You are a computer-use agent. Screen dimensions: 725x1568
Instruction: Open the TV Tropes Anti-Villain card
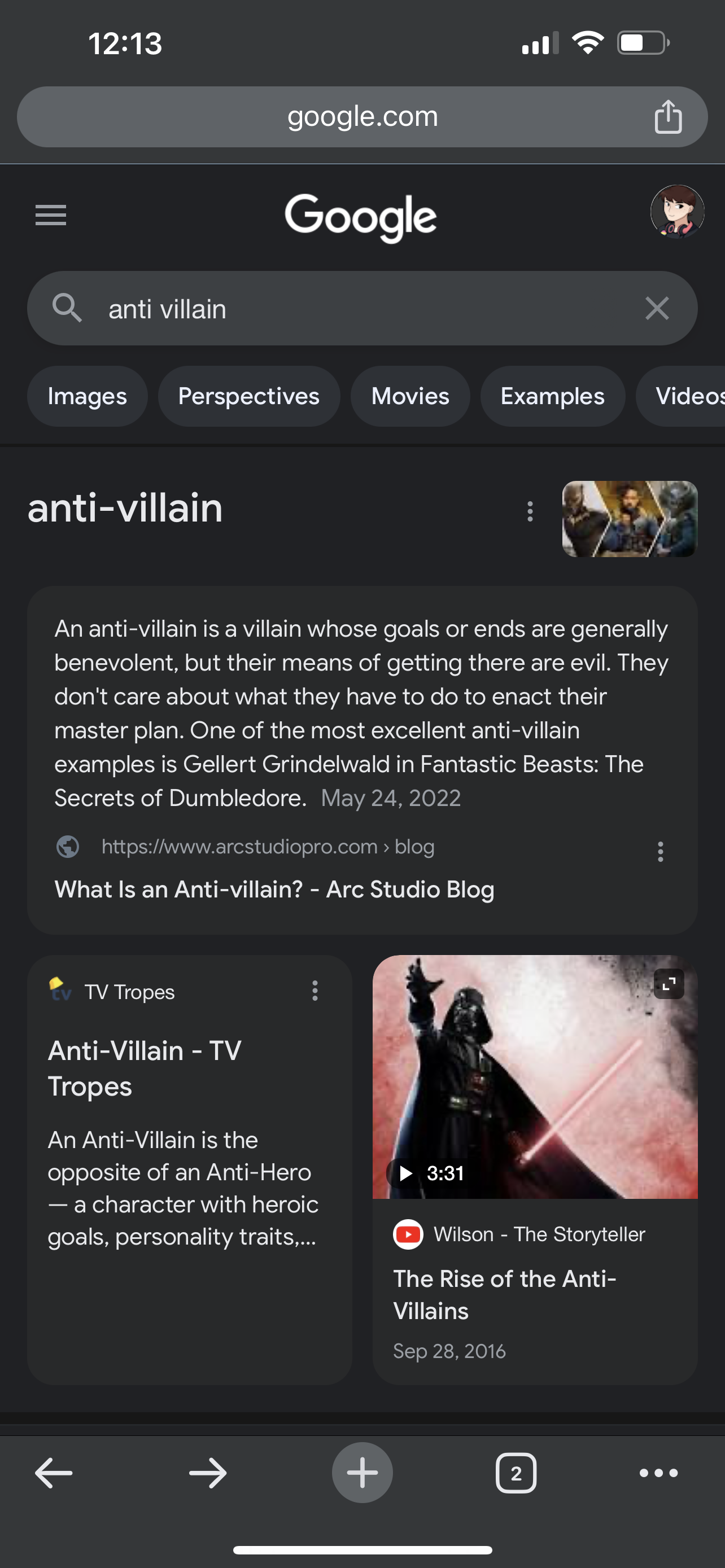(x=189, y=1170)
